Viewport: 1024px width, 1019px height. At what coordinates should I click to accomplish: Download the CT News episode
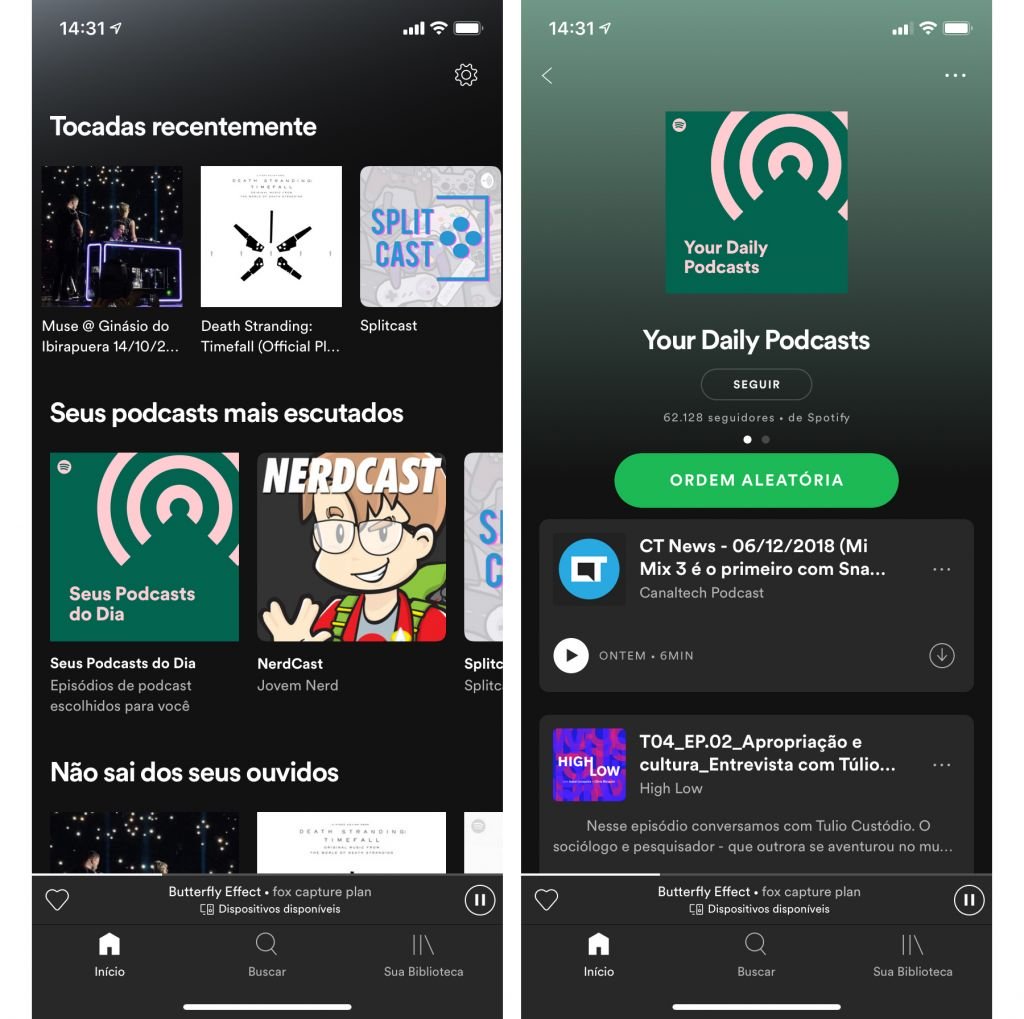[942, 656]
